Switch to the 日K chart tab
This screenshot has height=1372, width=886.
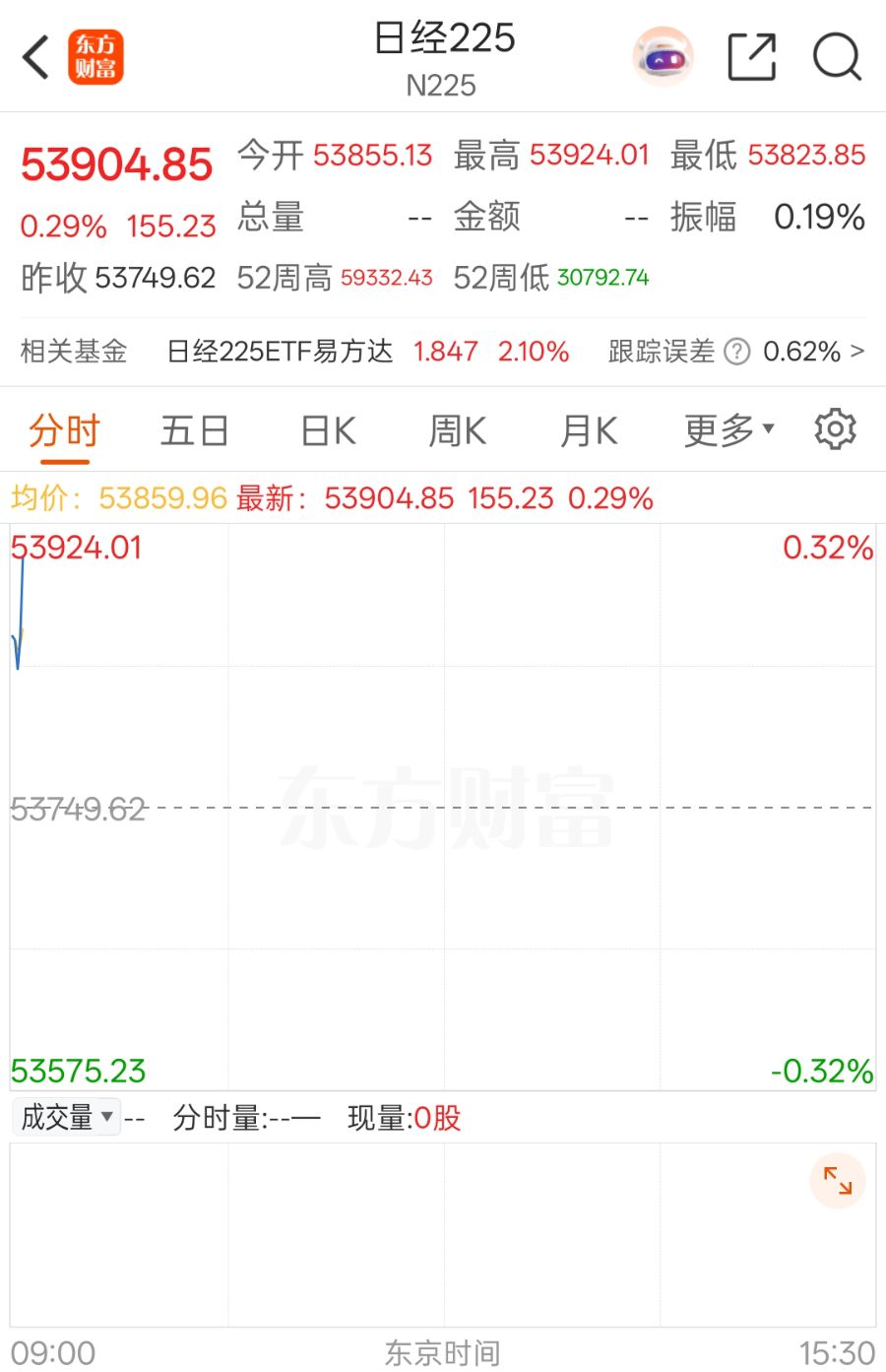tap(328, 431)
